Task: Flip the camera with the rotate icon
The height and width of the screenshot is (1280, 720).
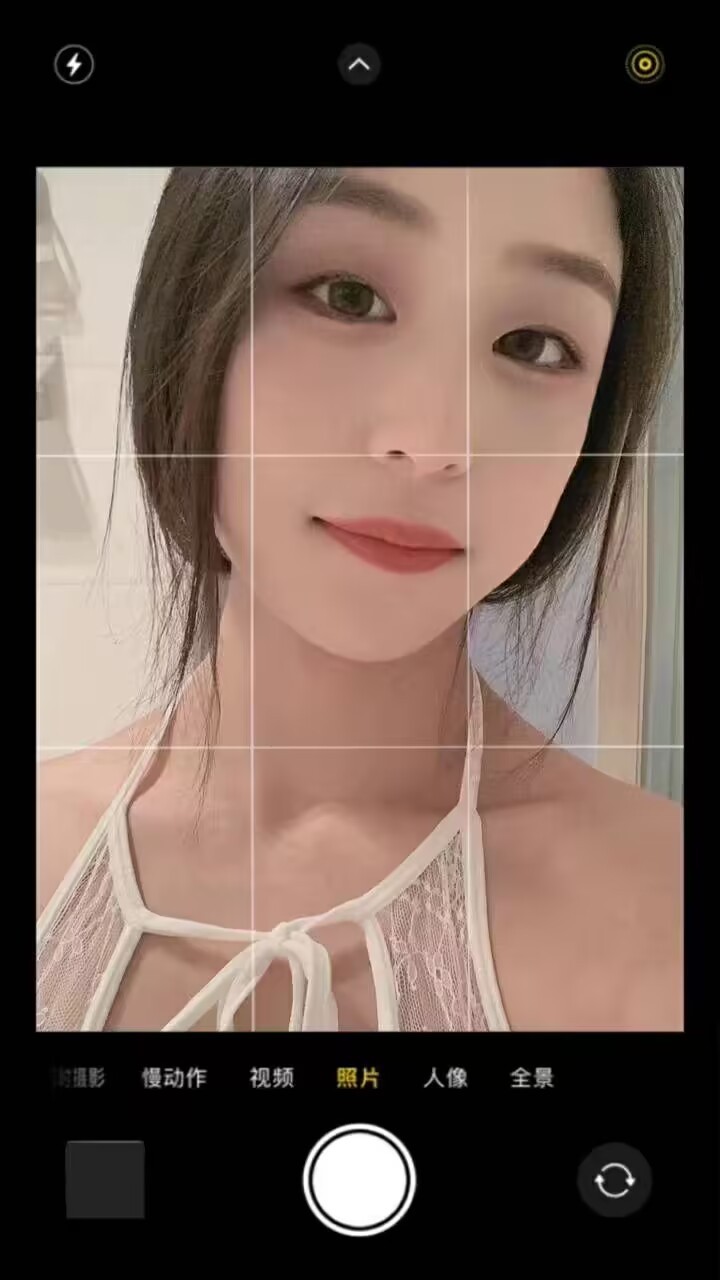Action: [614, 1180]
